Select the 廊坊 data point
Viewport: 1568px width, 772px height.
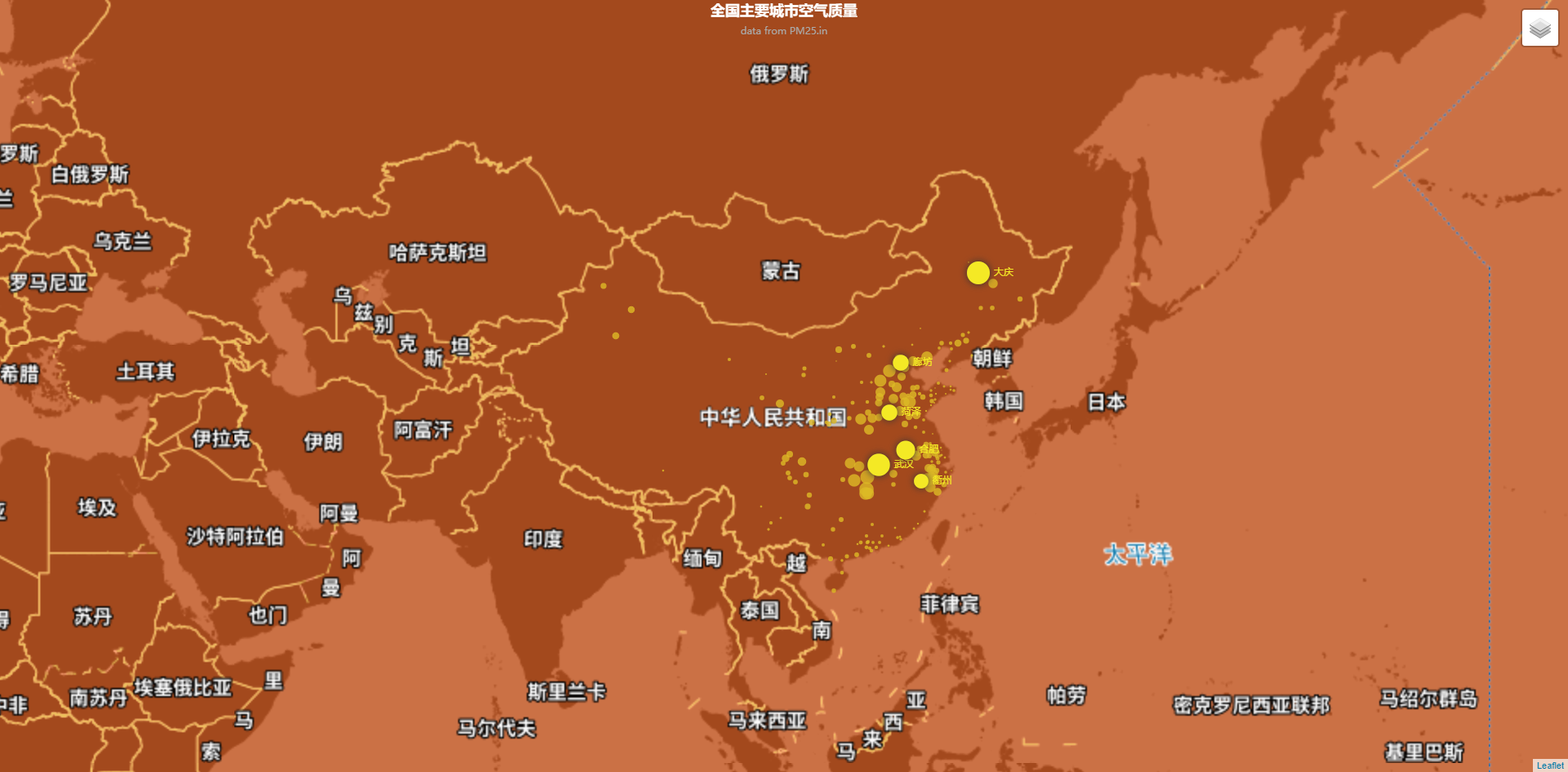point(900,362)
